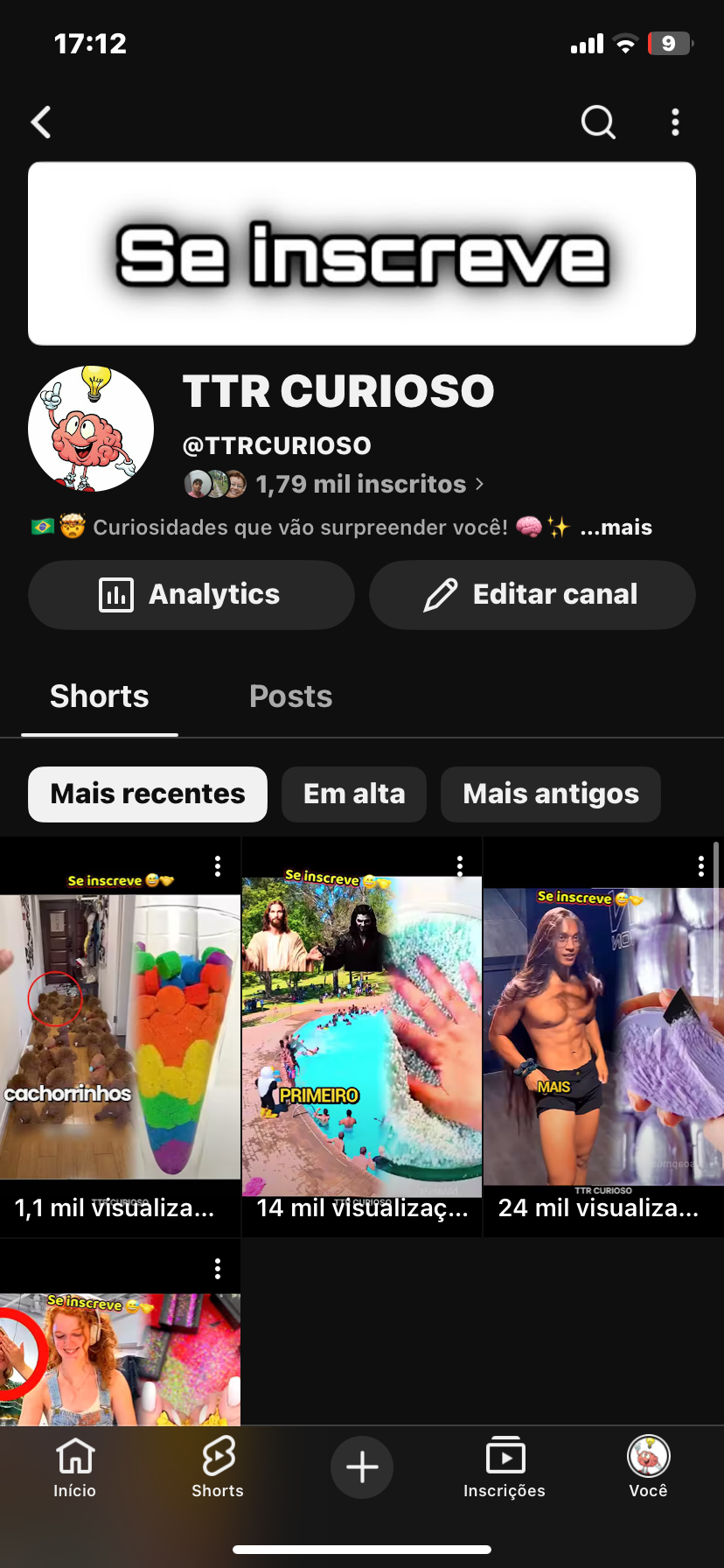The height and width of the screenshot is (1568, 724).
Task: Tap Editar canal button
Action: 533,595
